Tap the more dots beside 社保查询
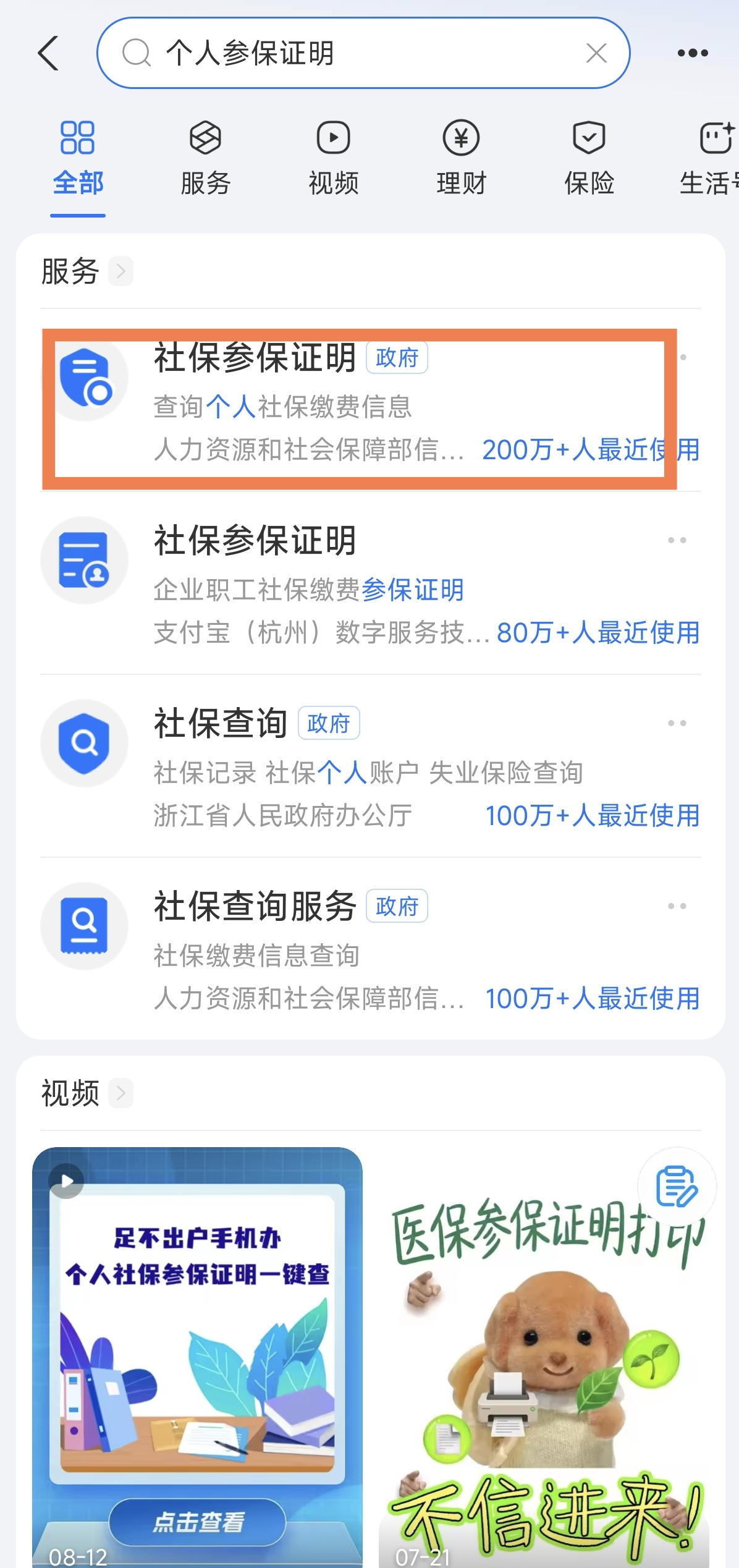This screenshot has width=739, height=1568. tap(677, 723)
